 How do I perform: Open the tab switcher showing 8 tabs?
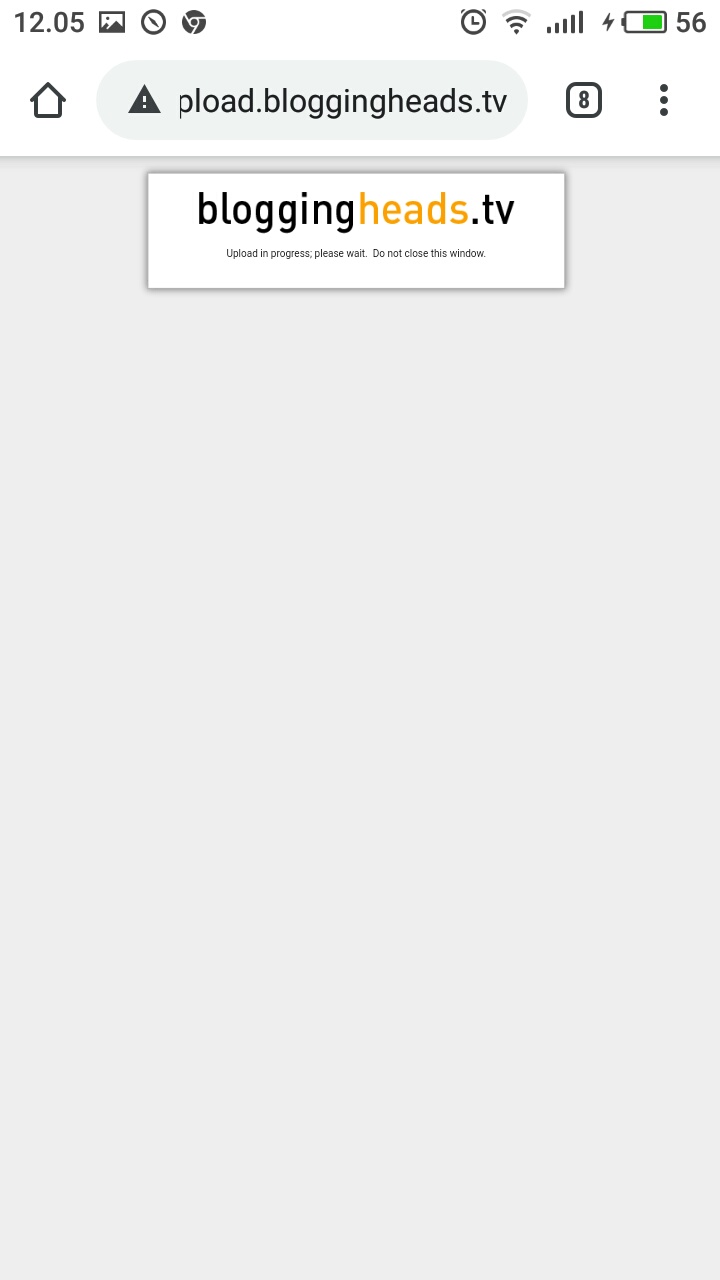584,100
